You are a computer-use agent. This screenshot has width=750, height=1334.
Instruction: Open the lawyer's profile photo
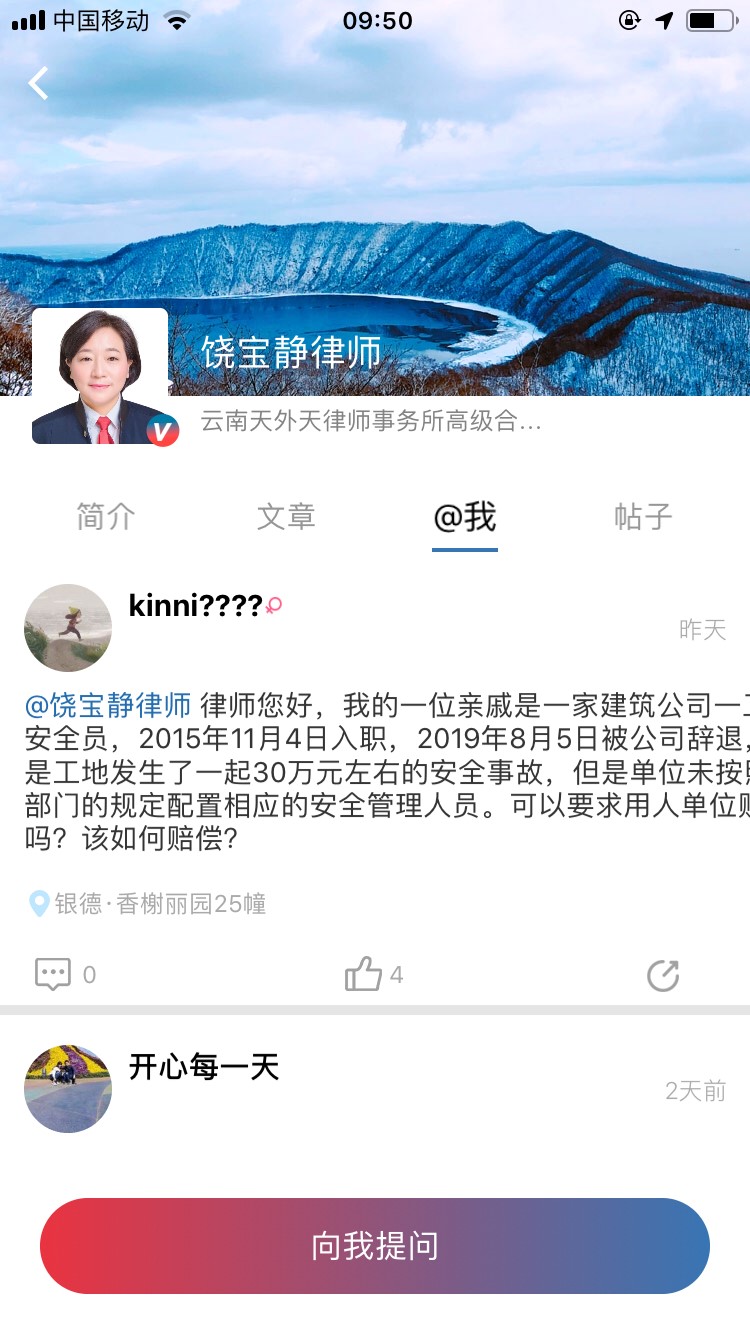tap(100, 377)
